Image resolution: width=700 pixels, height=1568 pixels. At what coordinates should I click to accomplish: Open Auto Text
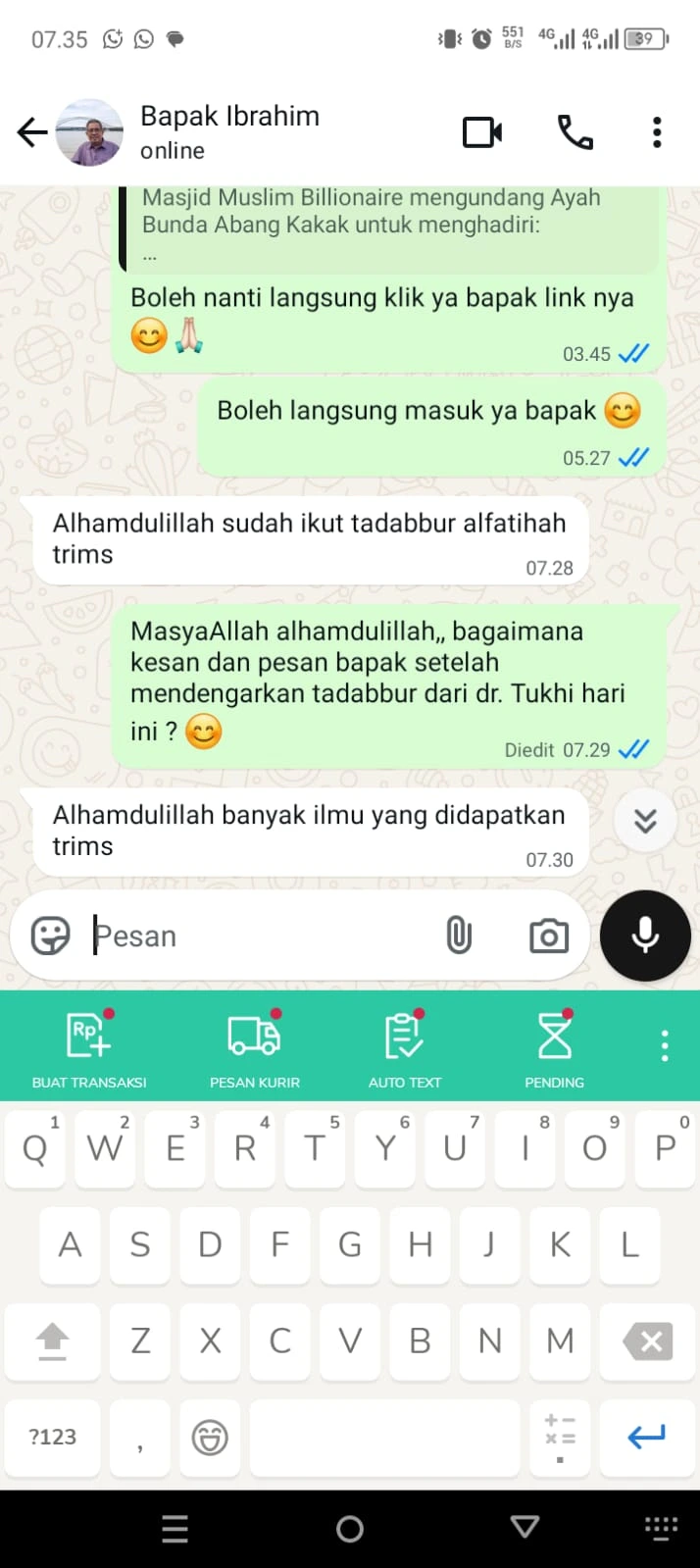pyautogui.click(x=405, y=1047)
